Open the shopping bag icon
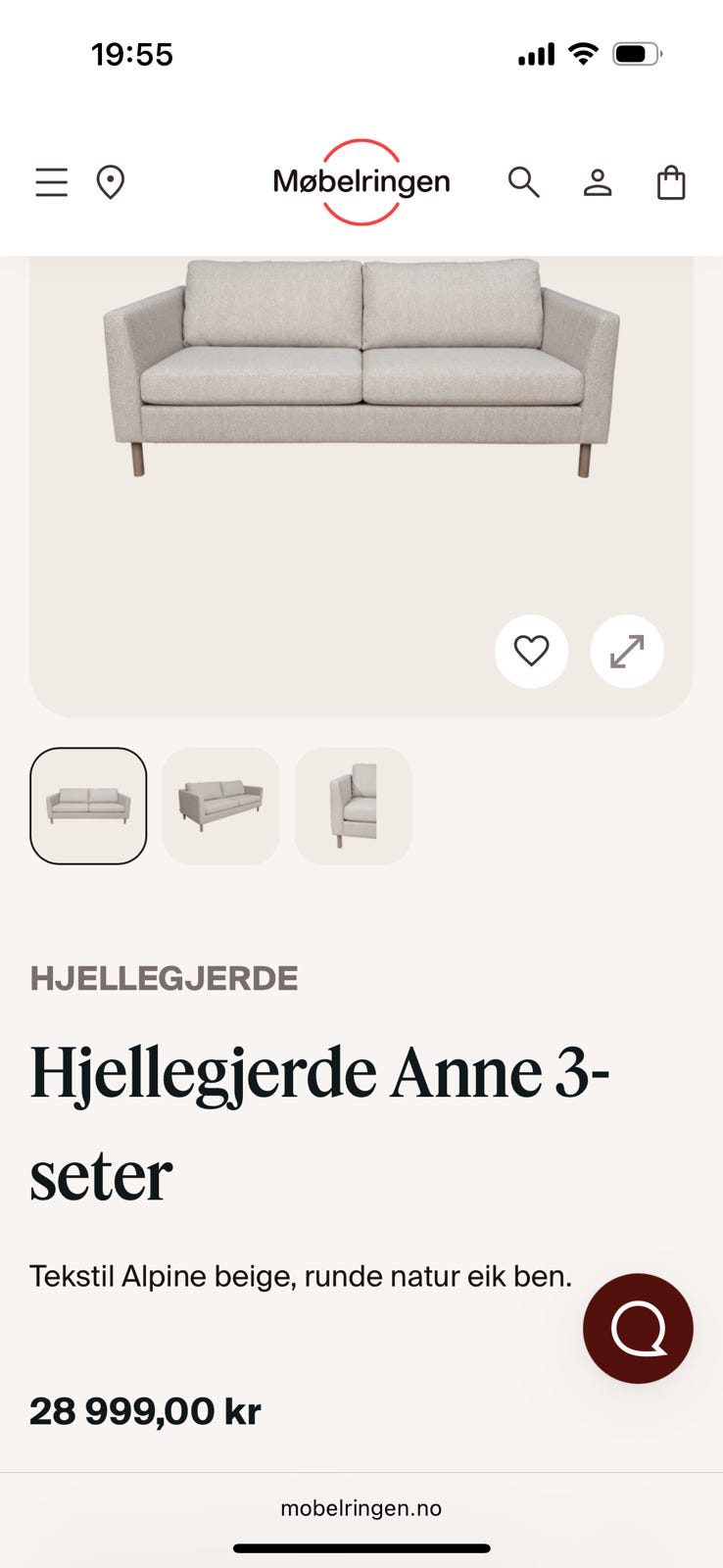 670,182
